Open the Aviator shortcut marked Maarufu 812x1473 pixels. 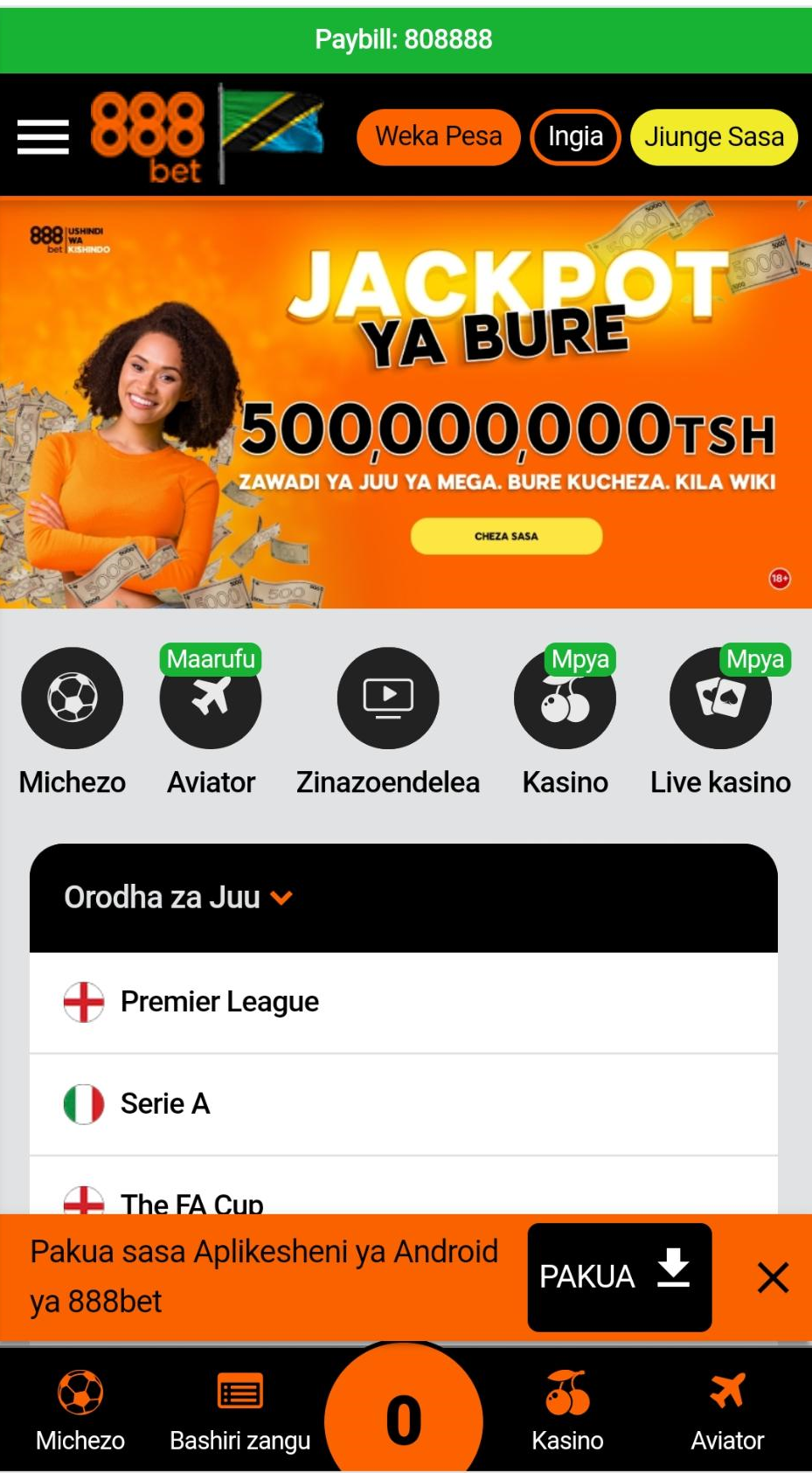pos(211,699)
